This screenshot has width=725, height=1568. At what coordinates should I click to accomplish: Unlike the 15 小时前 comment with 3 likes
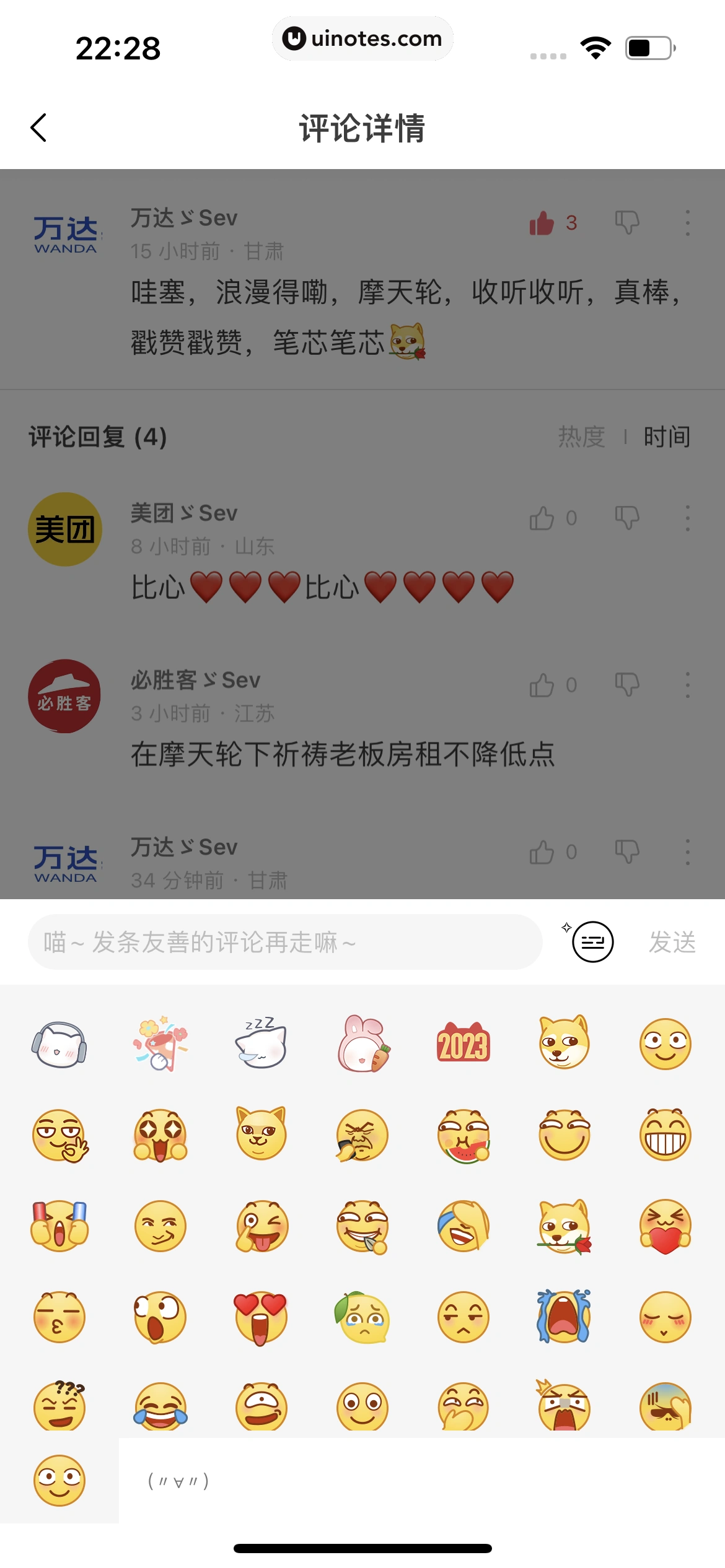pyautogui.click(x=542, y=223)
